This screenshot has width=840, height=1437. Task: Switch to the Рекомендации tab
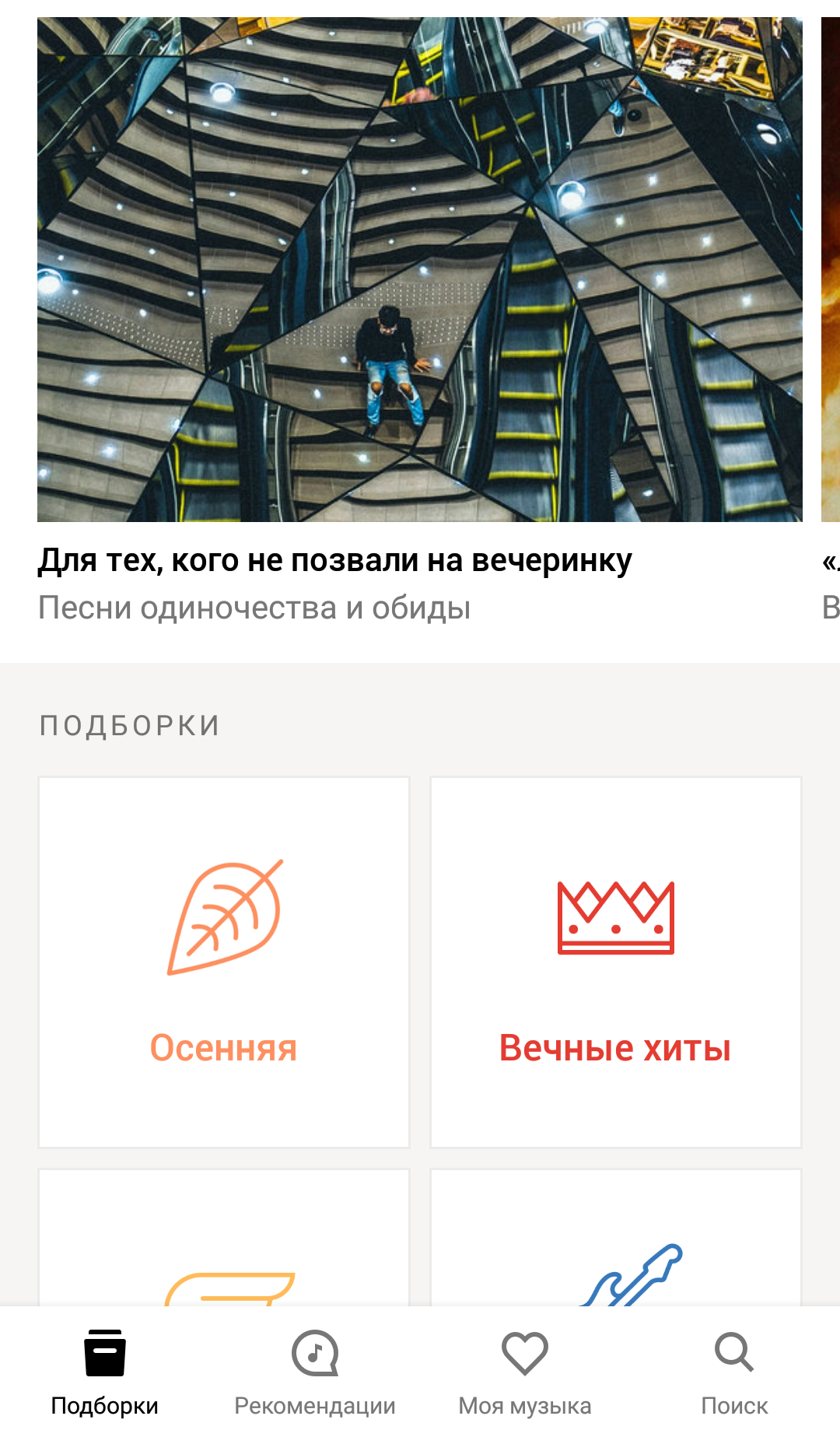coord(314,1372)
